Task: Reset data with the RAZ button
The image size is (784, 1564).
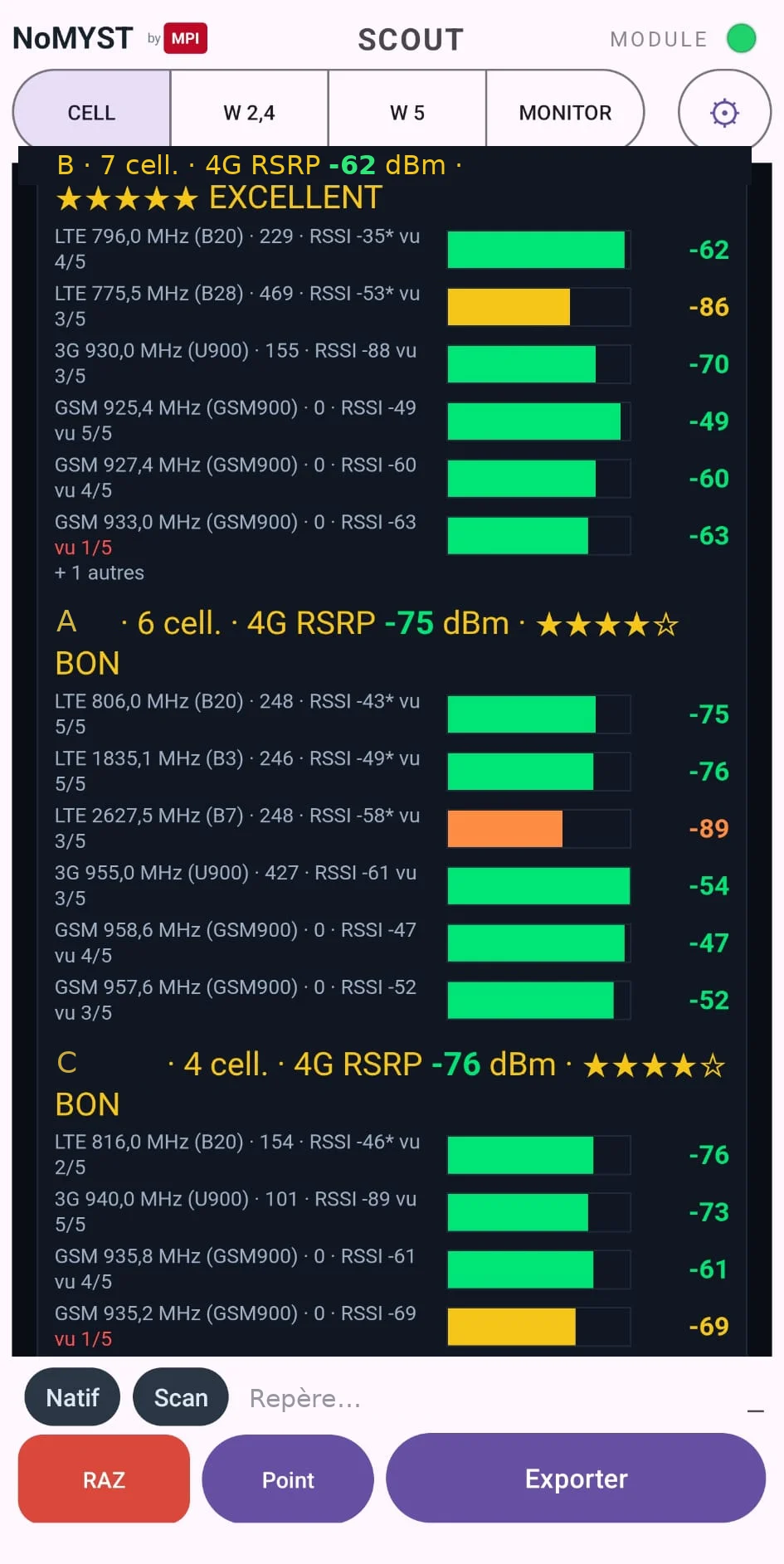Action: click(x=104, y=1479)
